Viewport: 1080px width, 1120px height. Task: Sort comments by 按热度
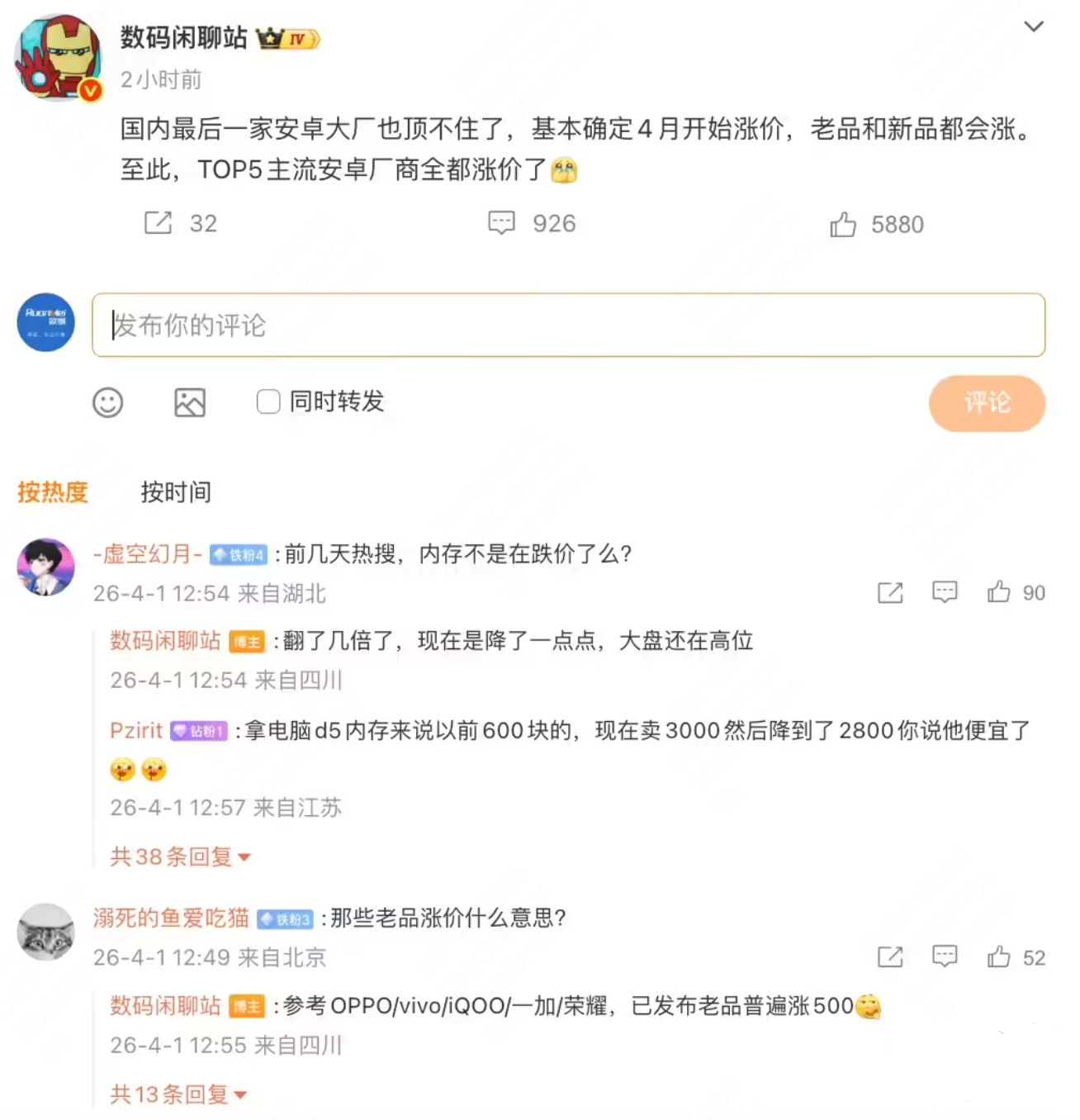(x=53, y=492)
